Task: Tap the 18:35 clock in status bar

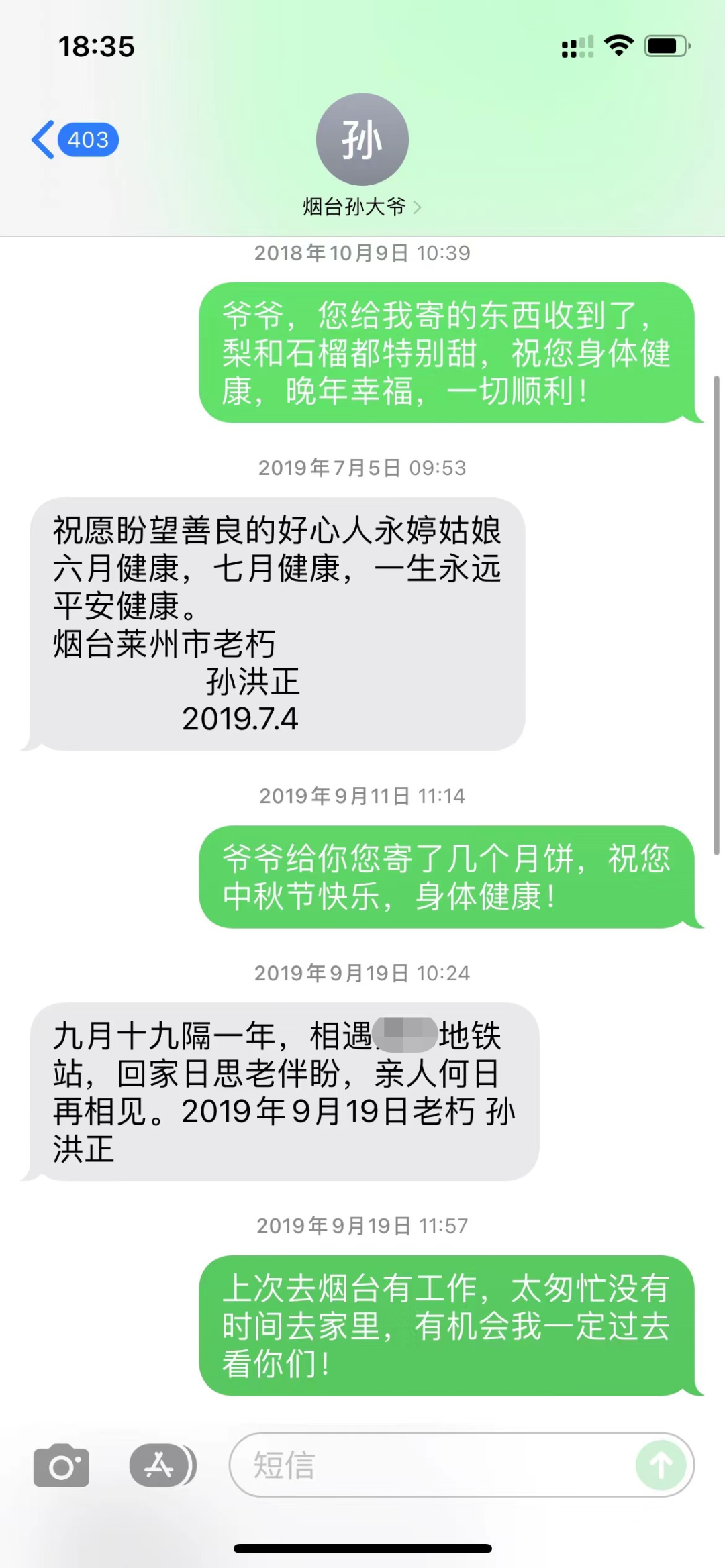Action: (97, 46)
